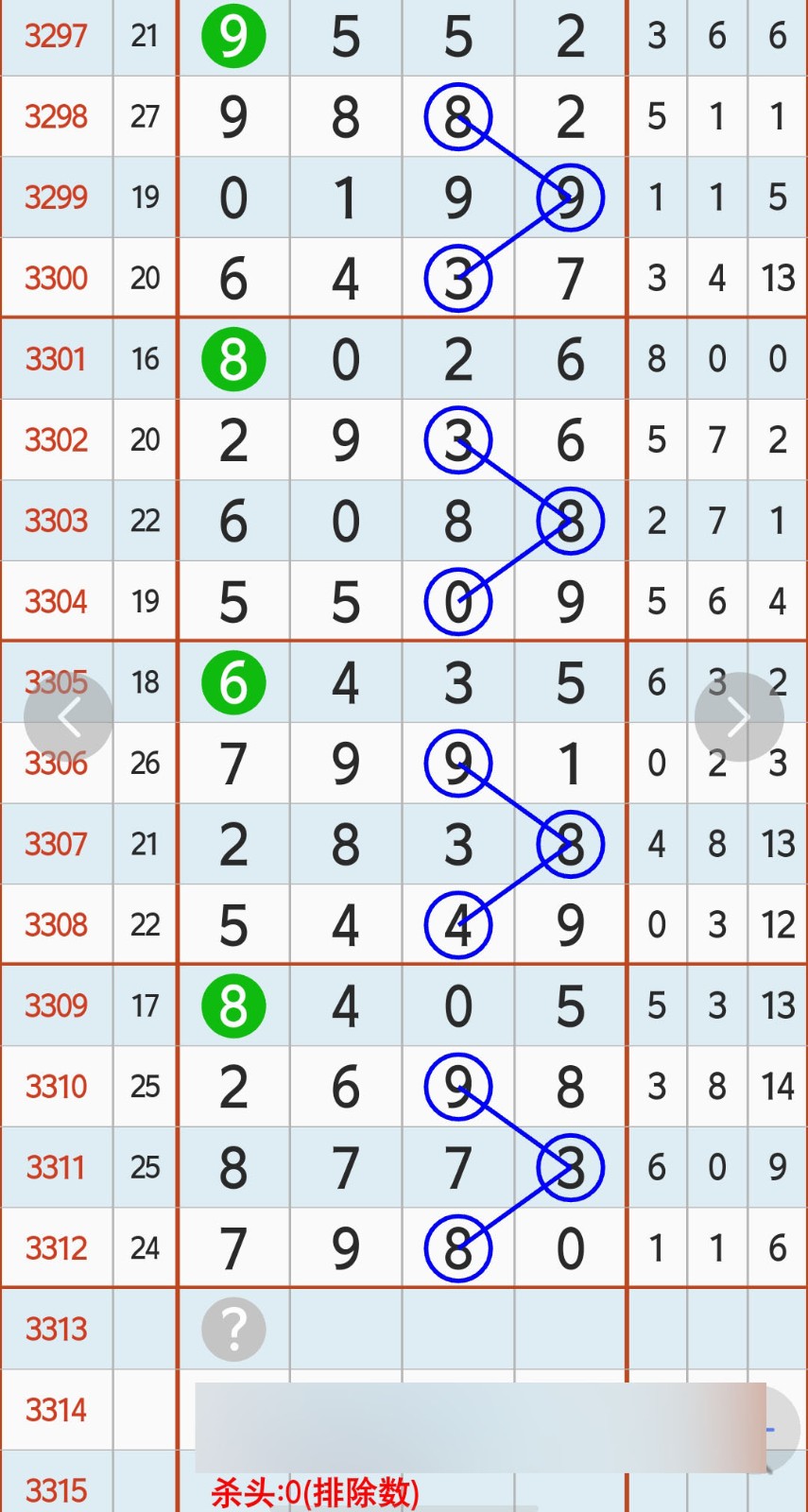Expand the next page arrow on the right
808x1512 pixels.
point(739,715)
